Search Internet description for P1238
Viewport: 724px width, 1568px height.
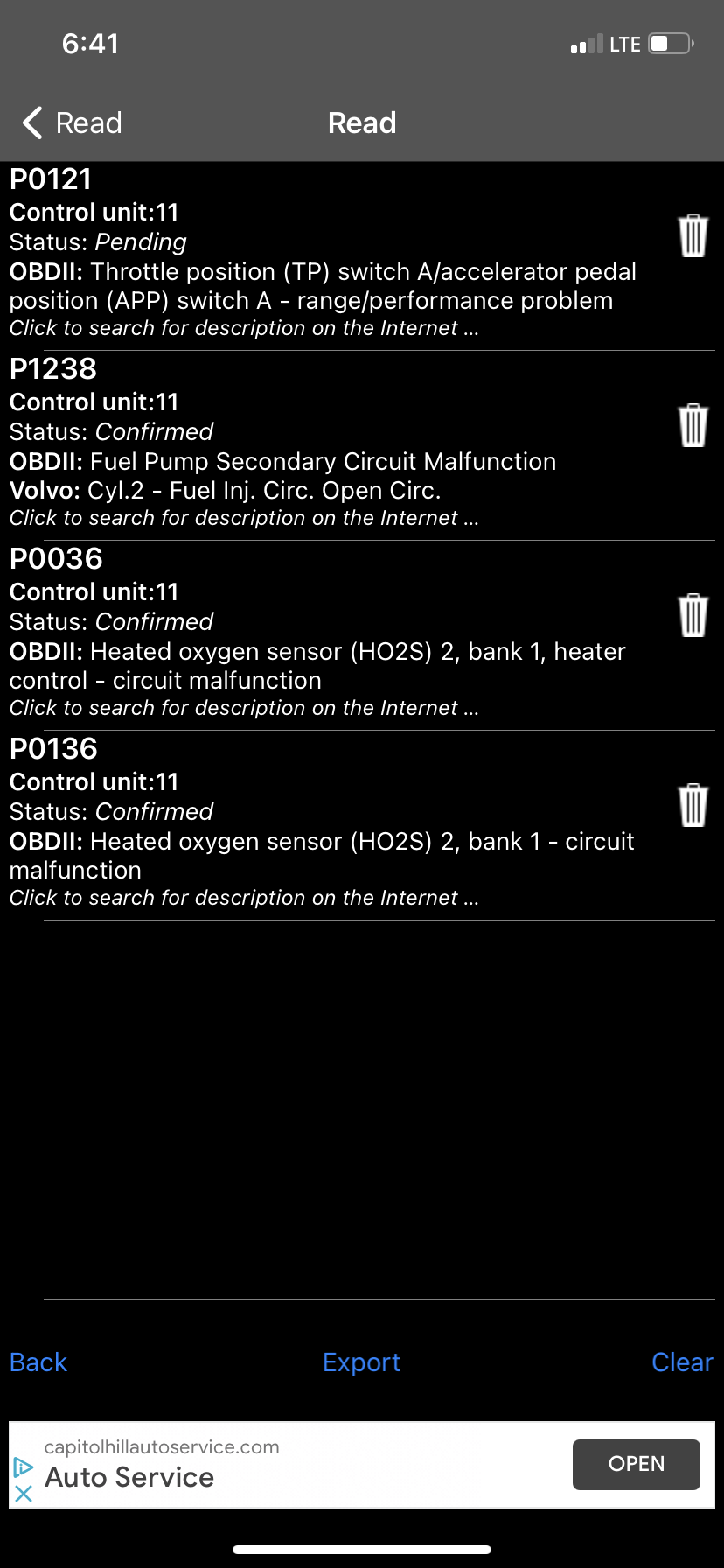point(244,518)
